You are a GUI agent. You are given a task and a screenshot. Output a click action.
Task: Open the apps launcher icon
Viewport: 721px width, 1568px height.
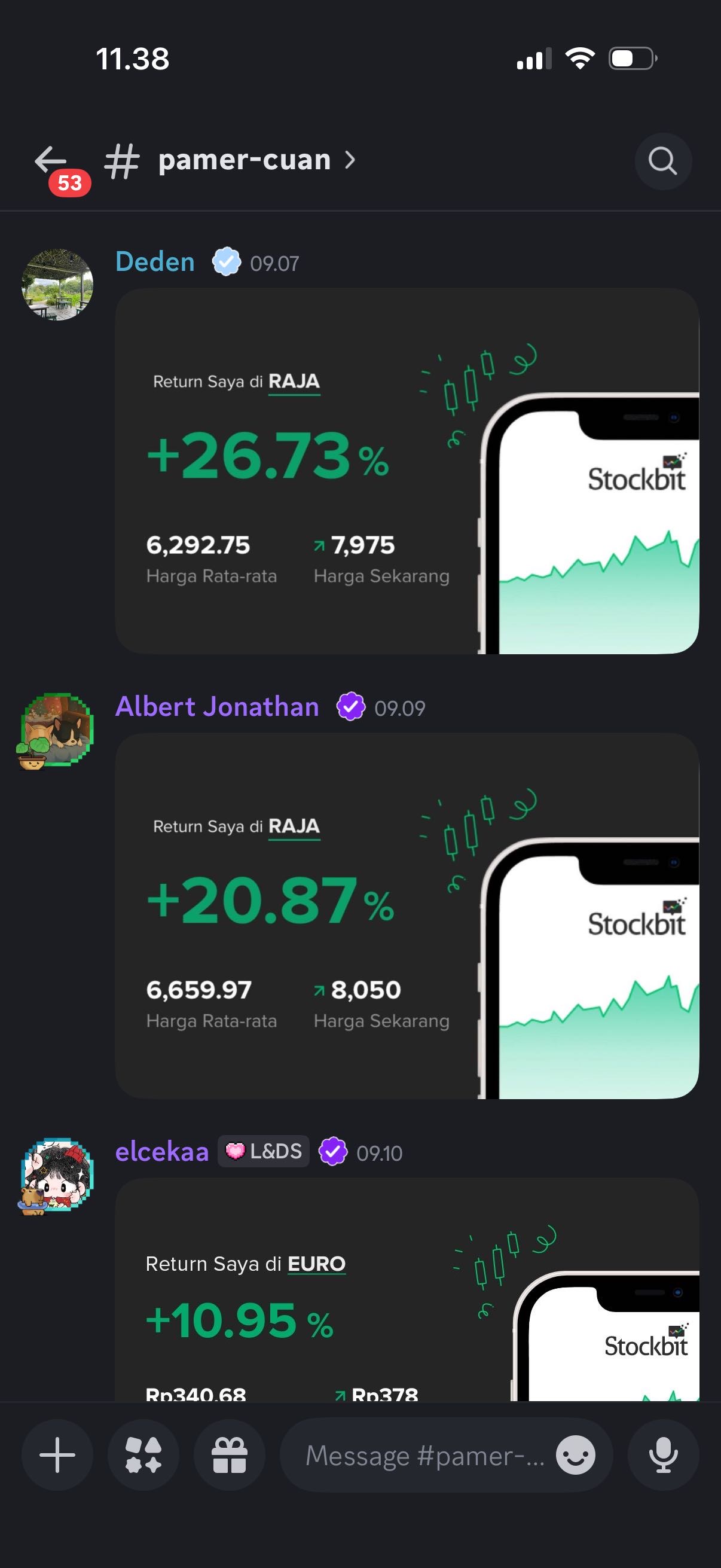point(143,1455)
